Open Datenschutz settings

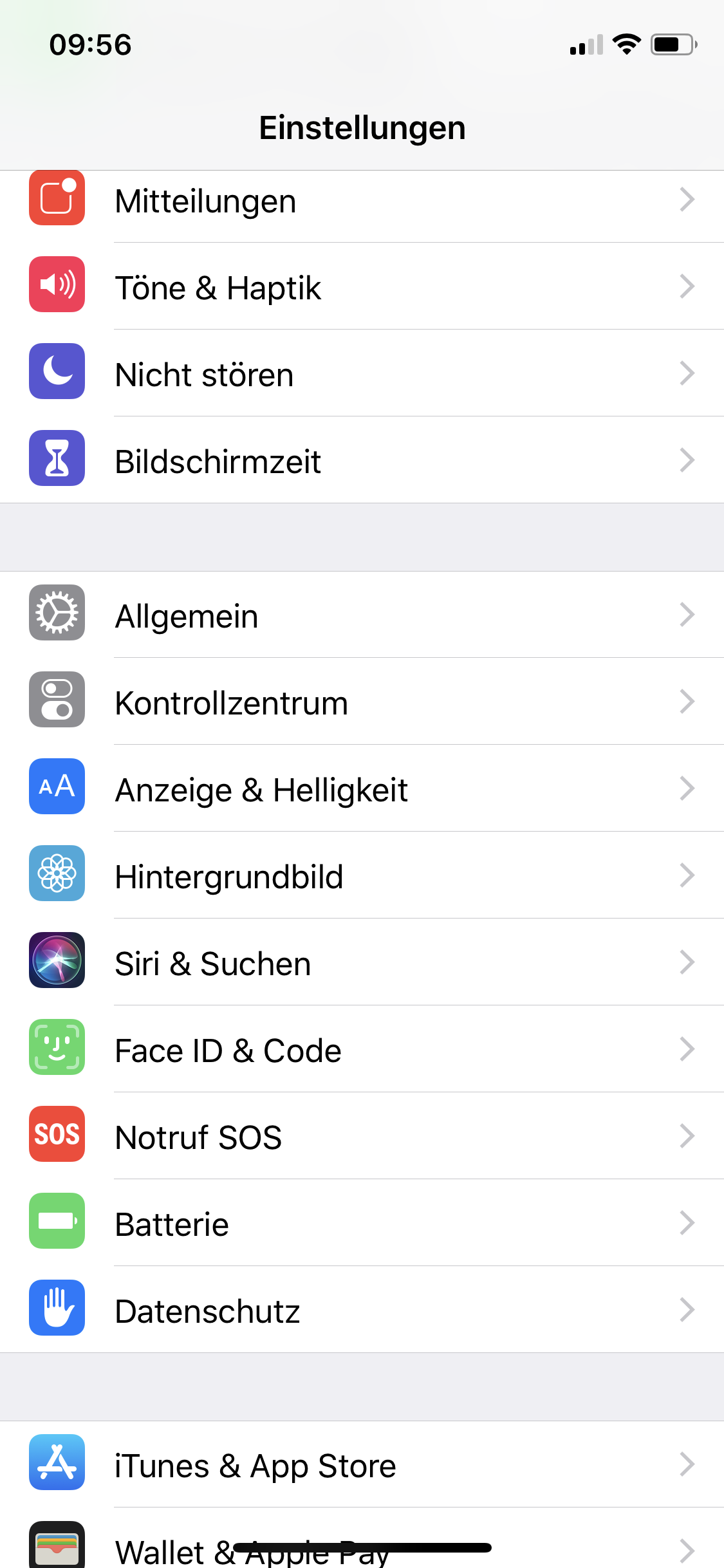tap(362, 1310)
